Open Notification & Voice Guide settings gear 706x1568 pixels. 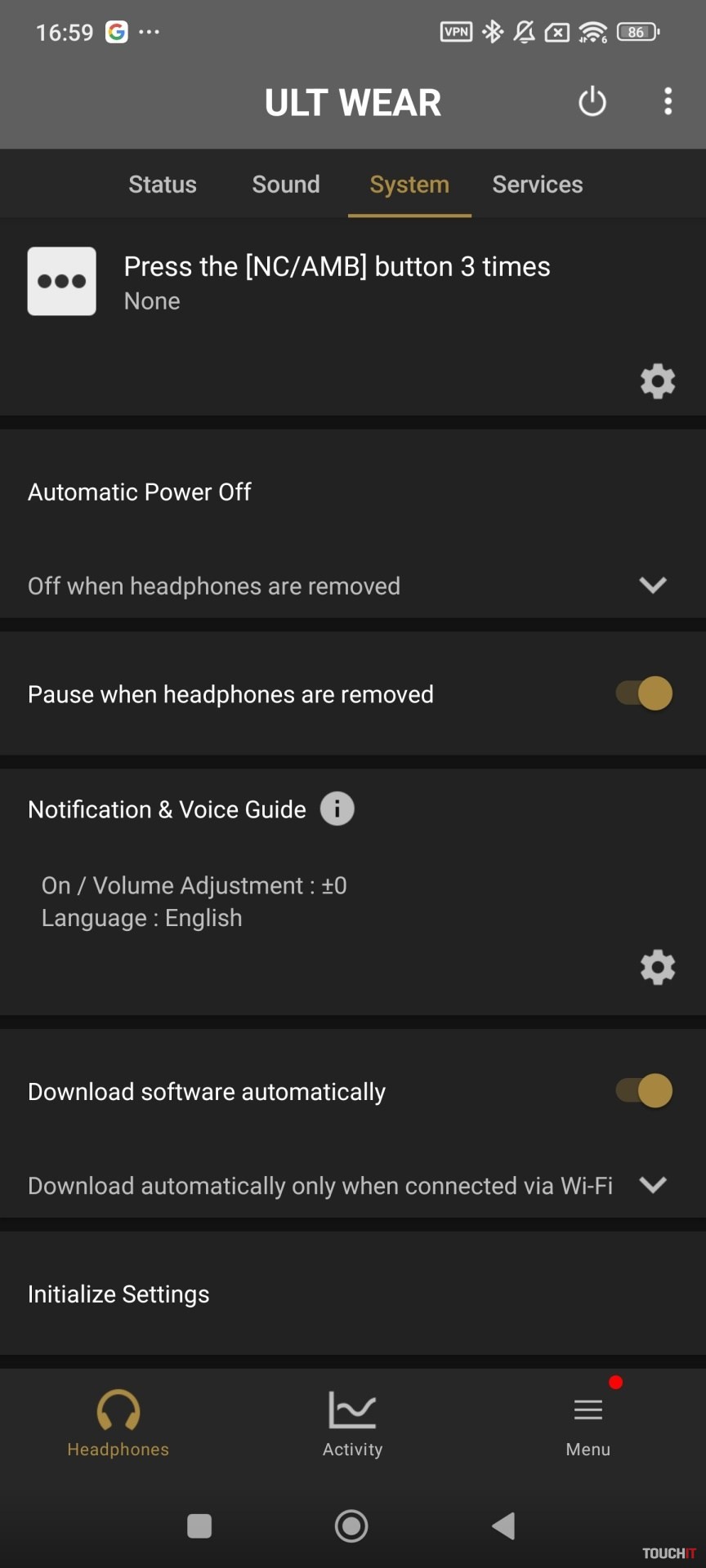tap(658, 967)
